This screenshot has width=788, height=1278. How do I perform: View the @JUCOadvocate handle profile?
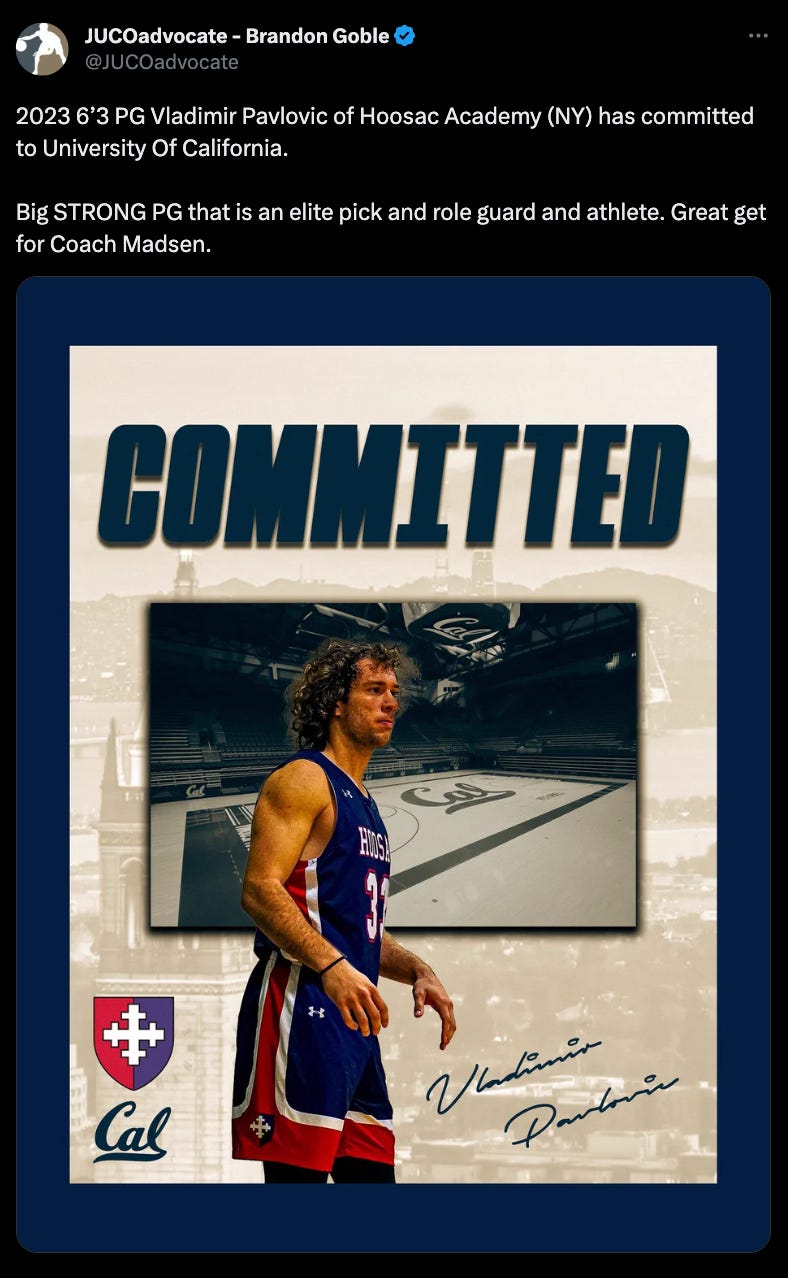[161, 62]
